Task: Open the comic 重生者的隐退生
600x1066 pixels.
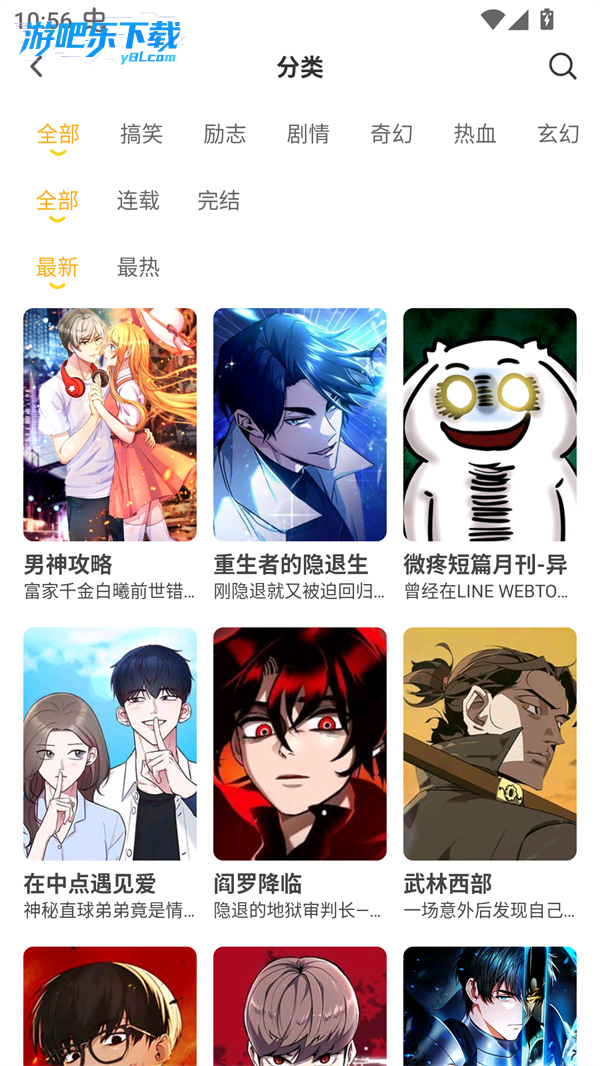Action: tap(300, 425)
